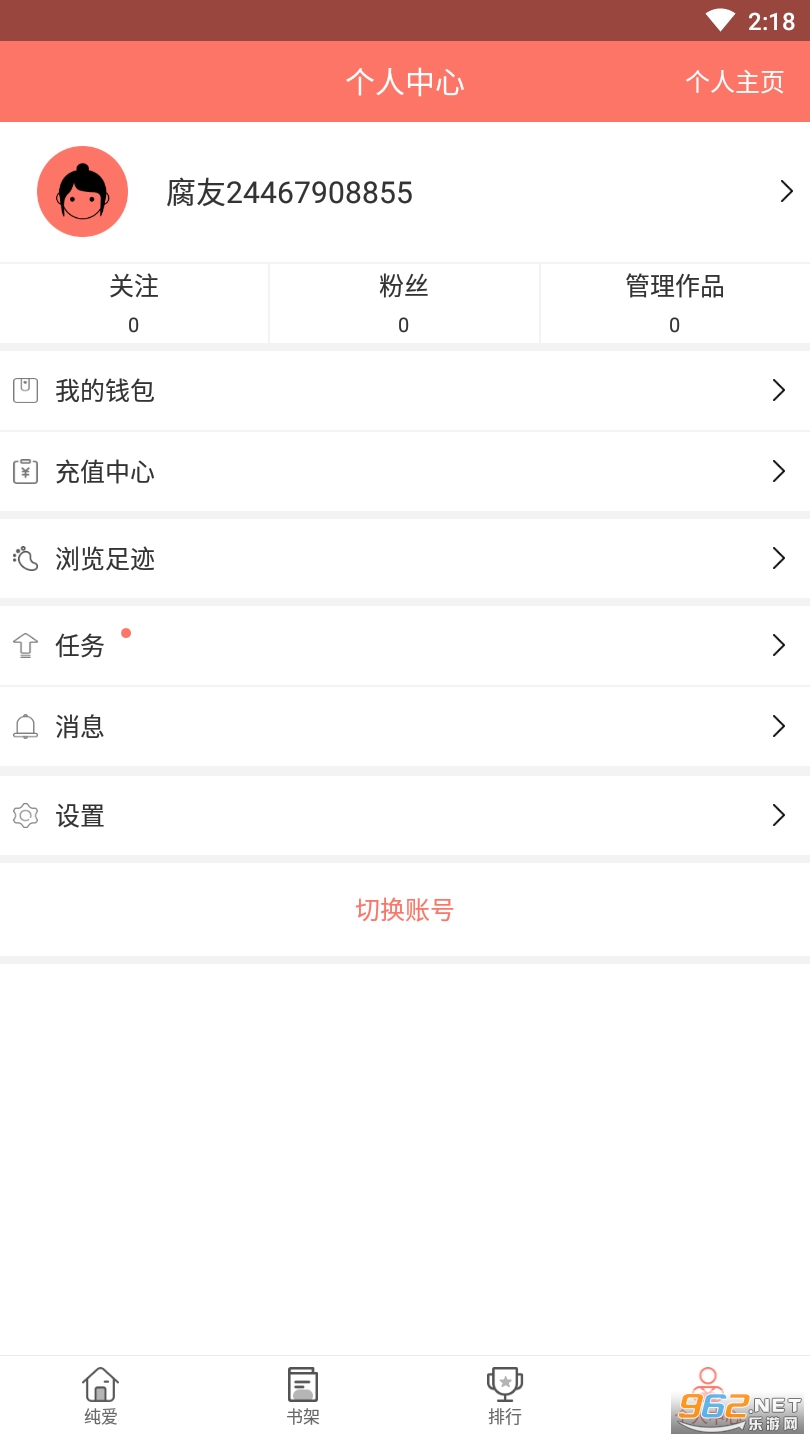View the 粉丝 followers list
The image size is (810, 1440).
point(404,304)
